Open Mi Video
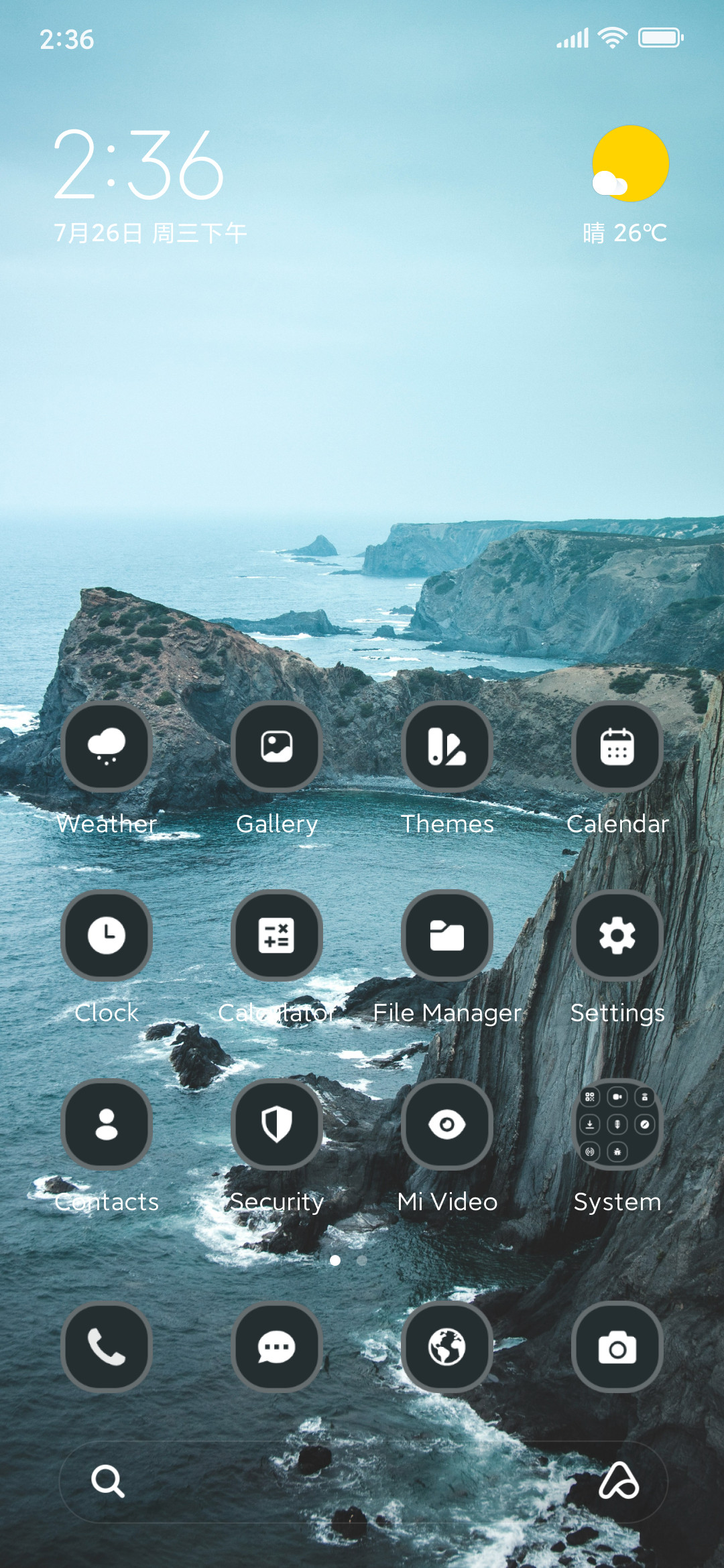 pos(447,1124)
